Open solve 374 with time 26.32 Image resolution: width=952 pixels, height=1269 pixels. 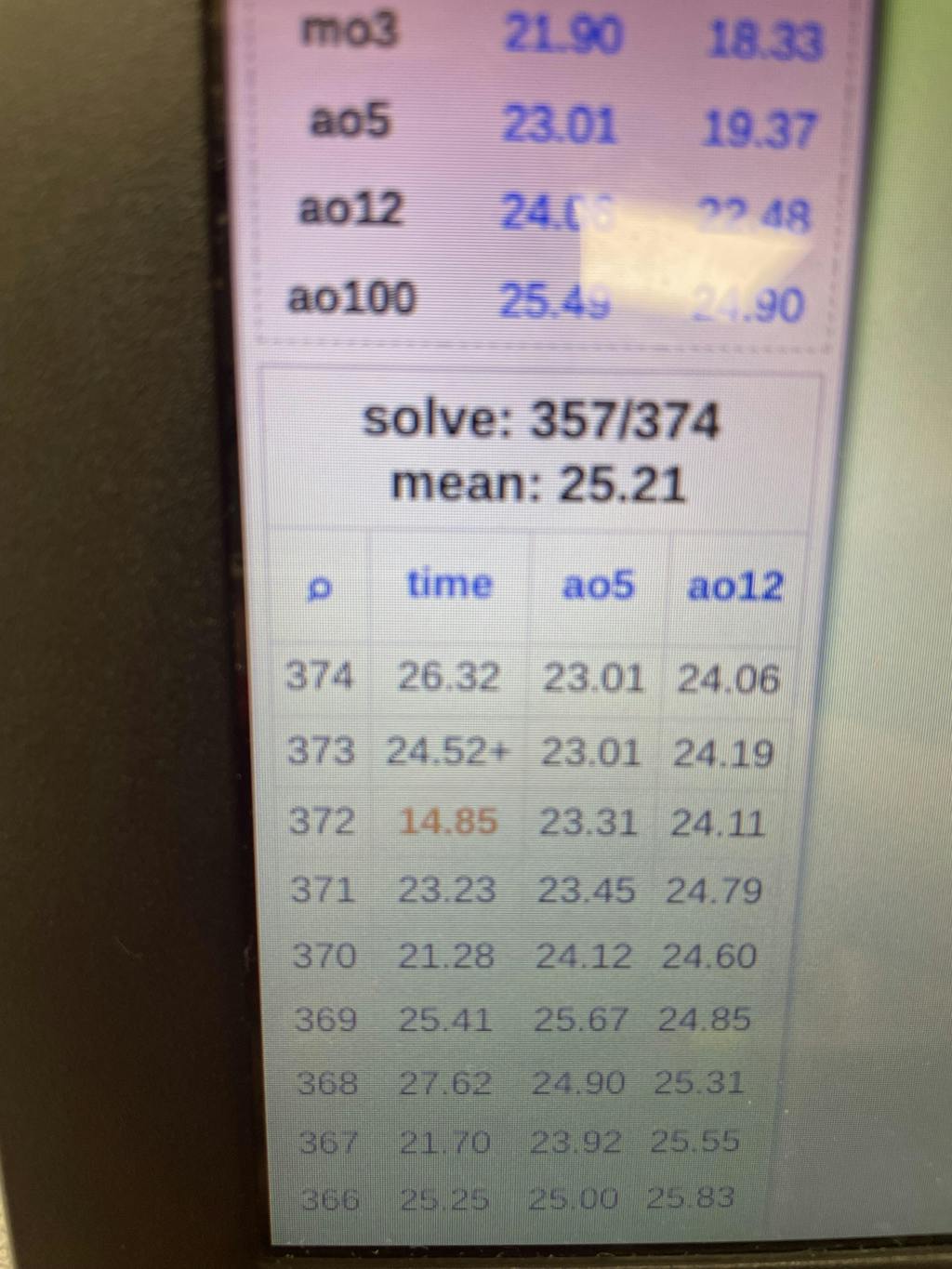click(x=448, y=677)
